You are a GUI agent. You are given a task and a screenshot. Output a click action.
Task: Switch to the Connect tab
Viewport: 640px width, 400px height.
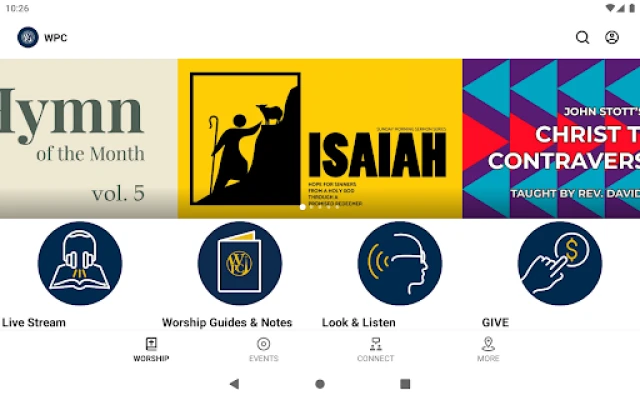pos(376,349)
